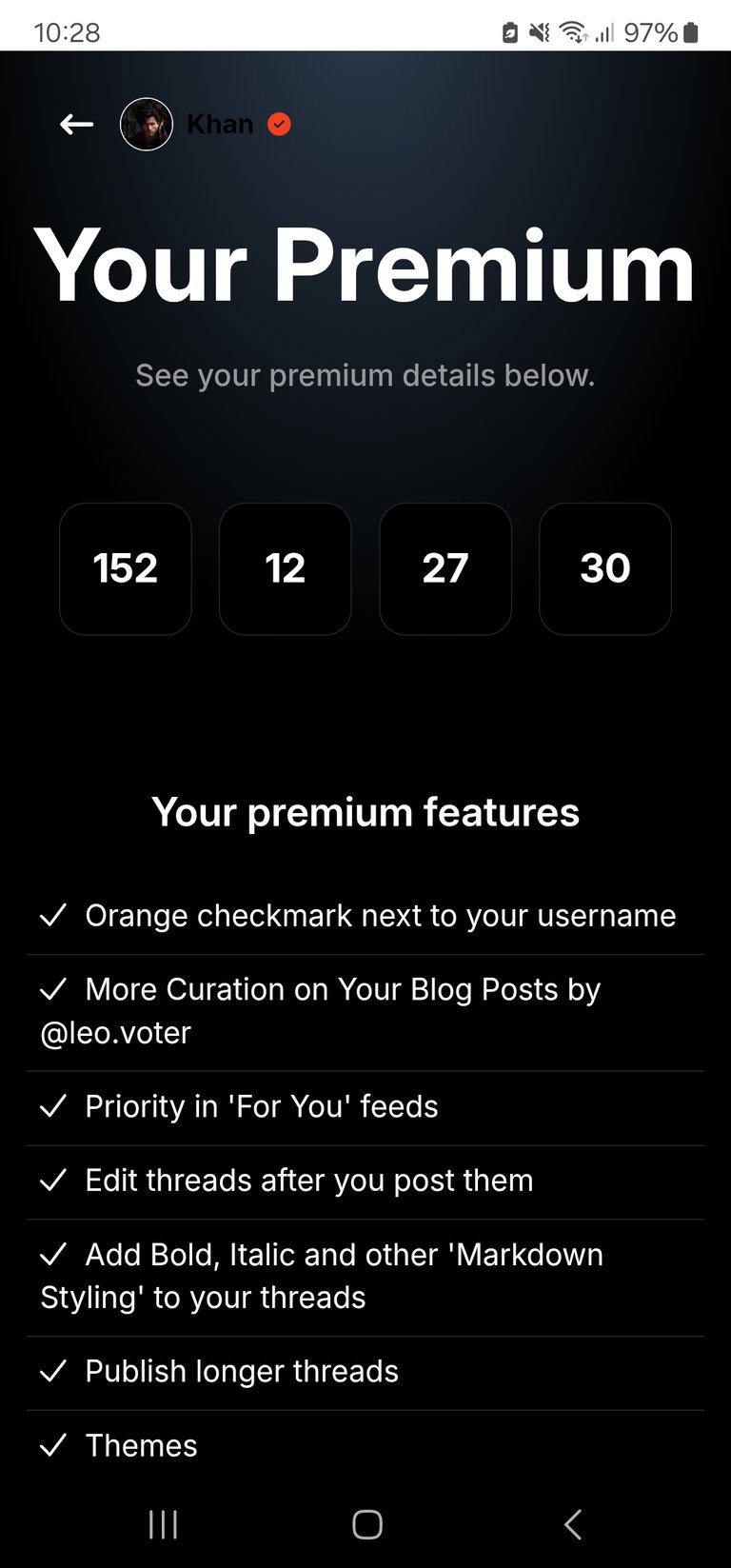Screen dimensions: 731x1568
Task: Open recent apps from the navigation bar
Action: coord(163,1524)
